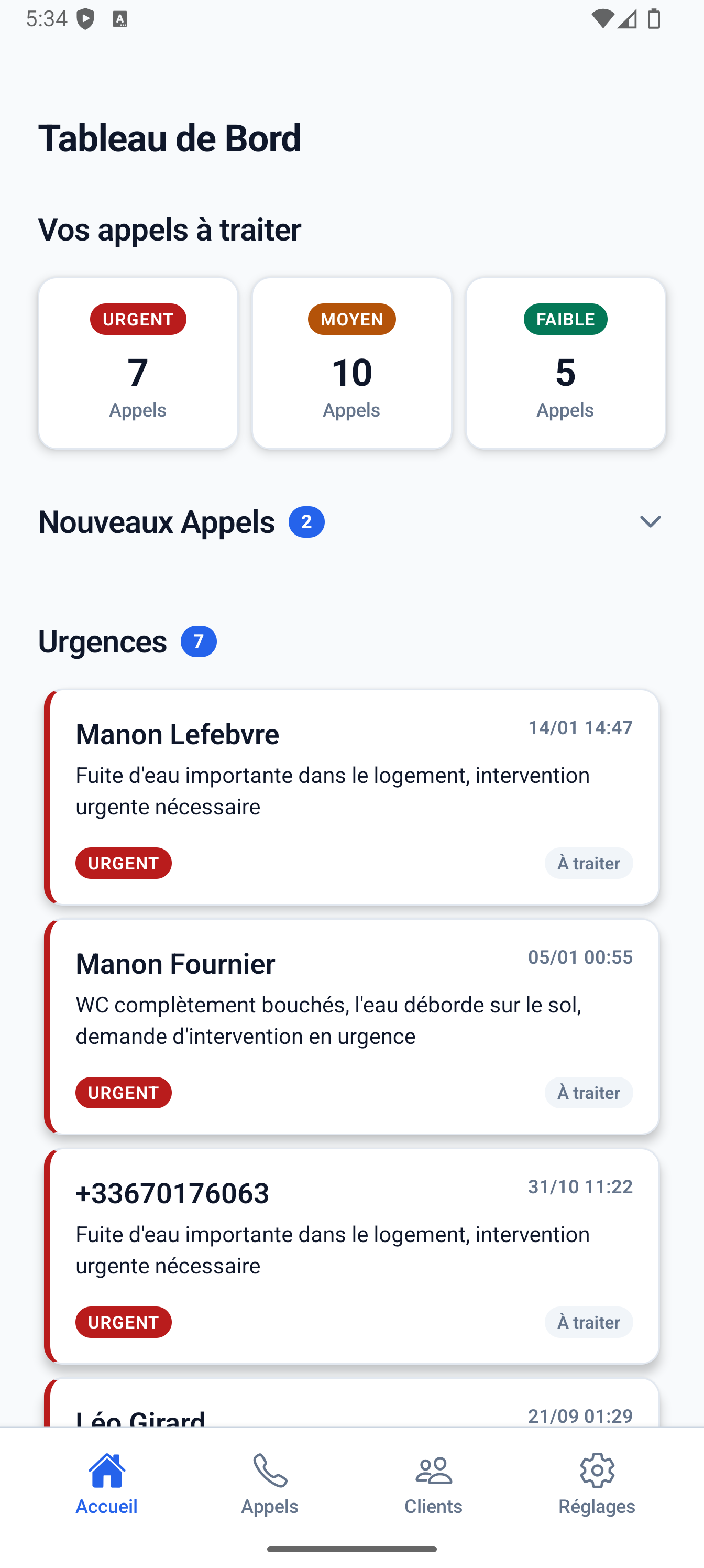Switch to the Clients tab

433,1484
